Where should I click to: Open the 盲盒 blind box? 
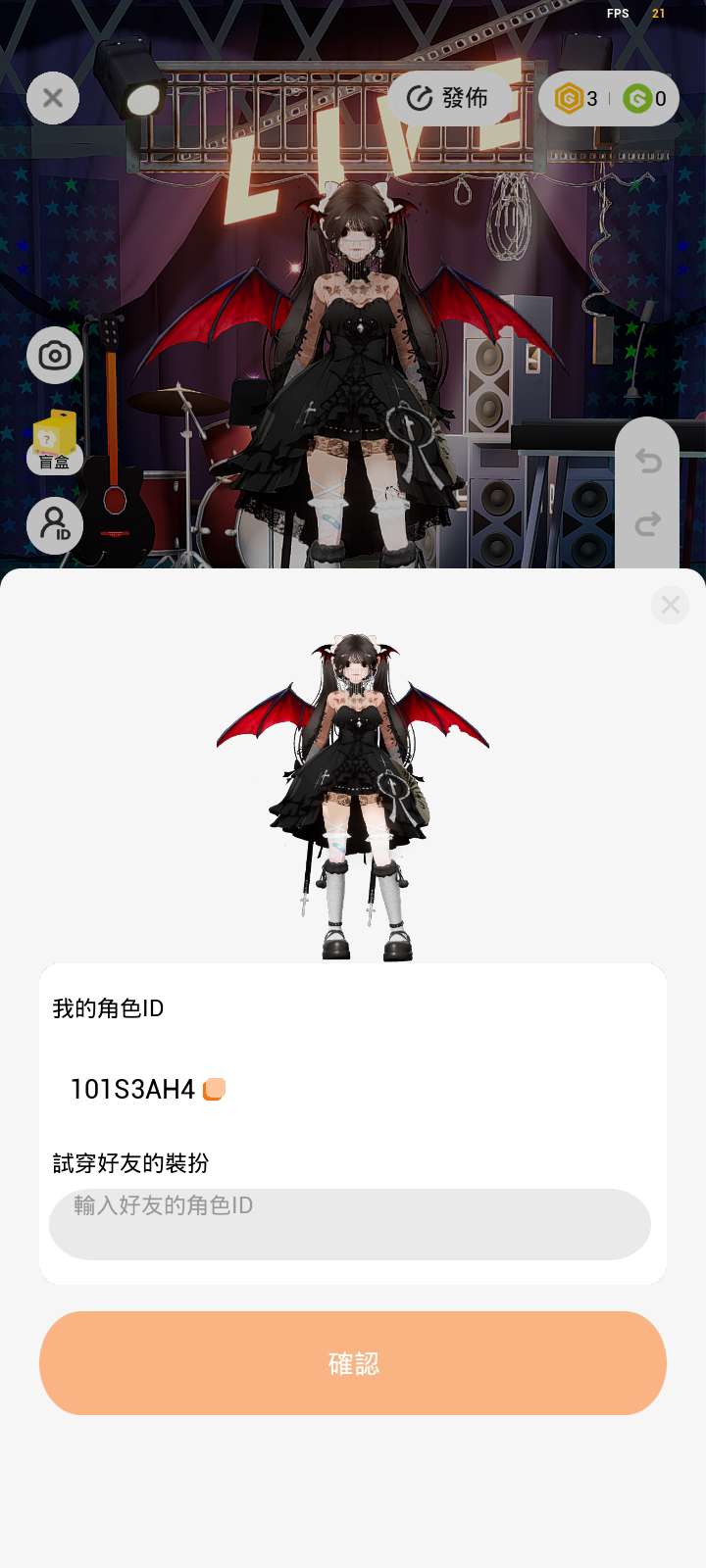click(55, 443)
